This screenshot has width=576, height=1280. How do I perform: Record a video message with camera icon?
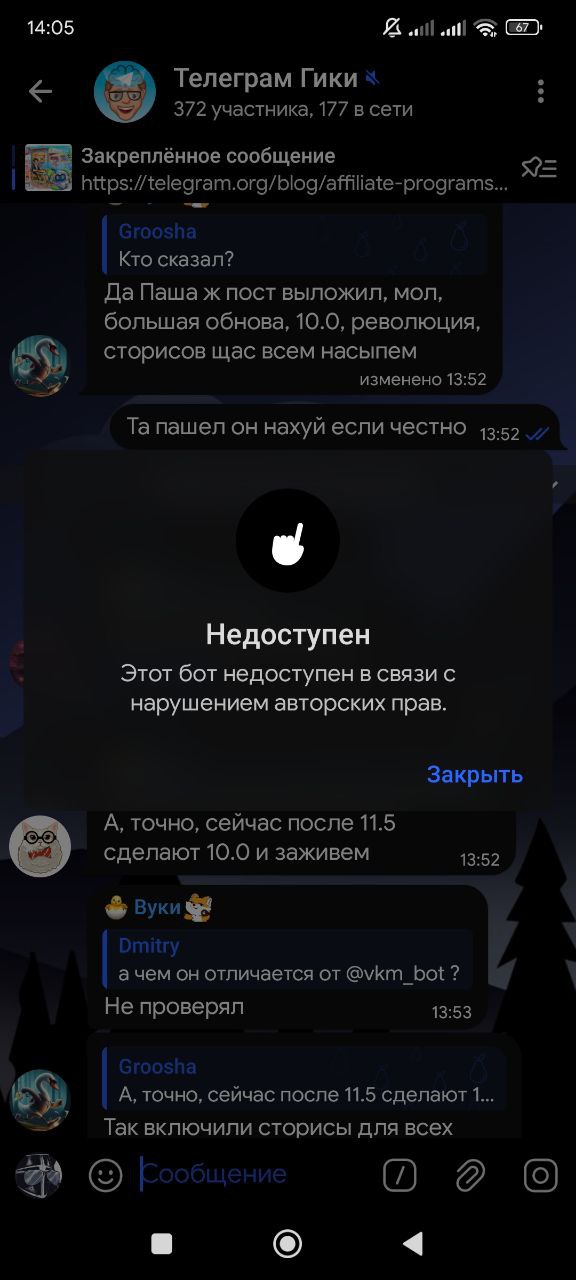point(540,1175)
